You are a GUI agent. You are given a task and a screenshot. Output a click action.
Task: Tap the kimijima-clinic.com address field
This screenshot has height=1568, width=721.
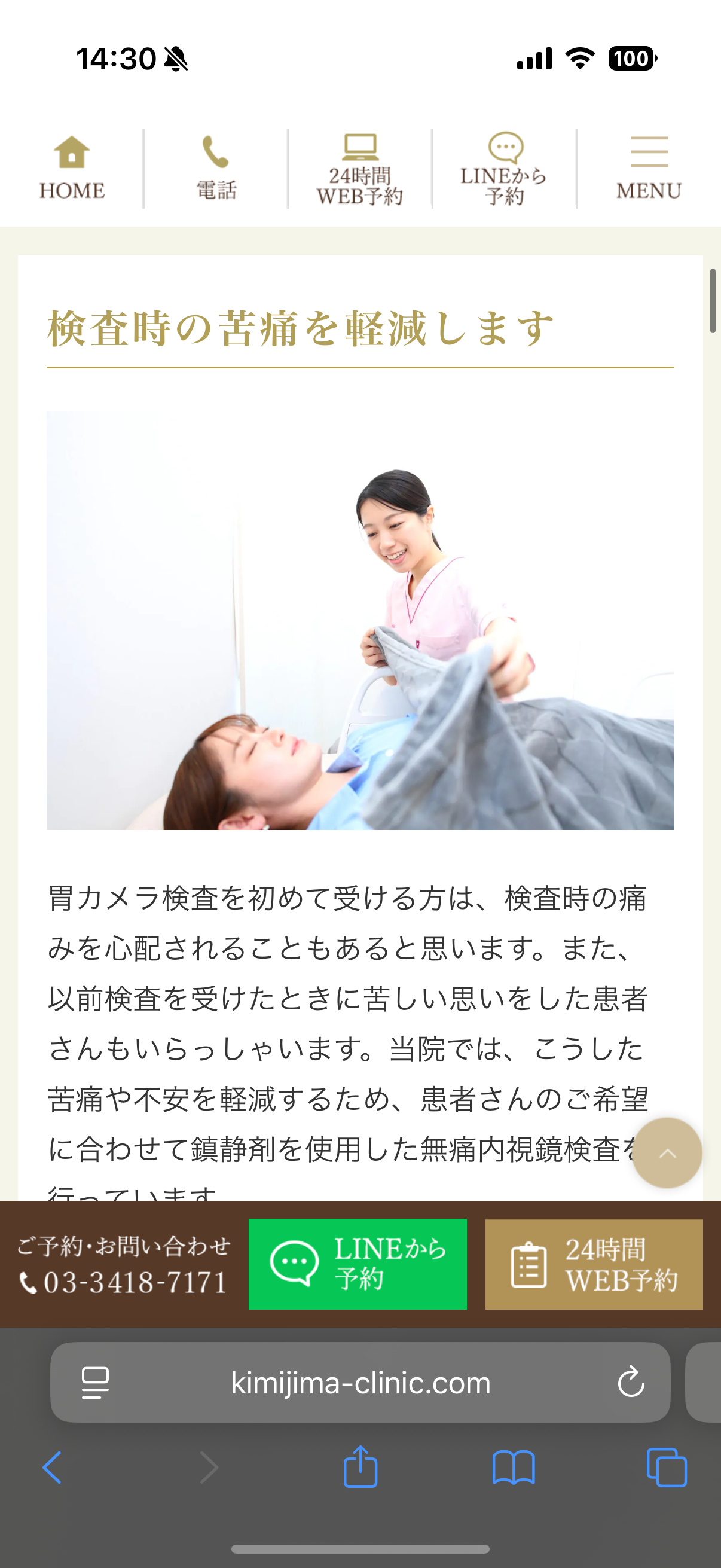pos(360,1383)
